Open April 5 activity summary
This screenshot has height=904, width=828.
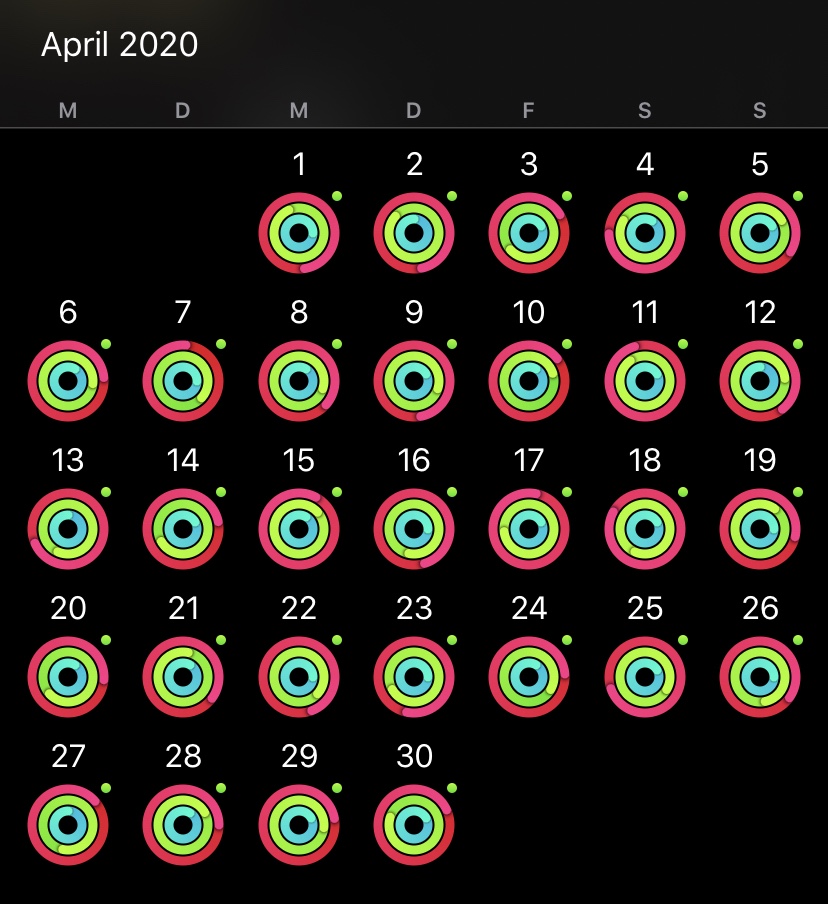pos(760,233)
